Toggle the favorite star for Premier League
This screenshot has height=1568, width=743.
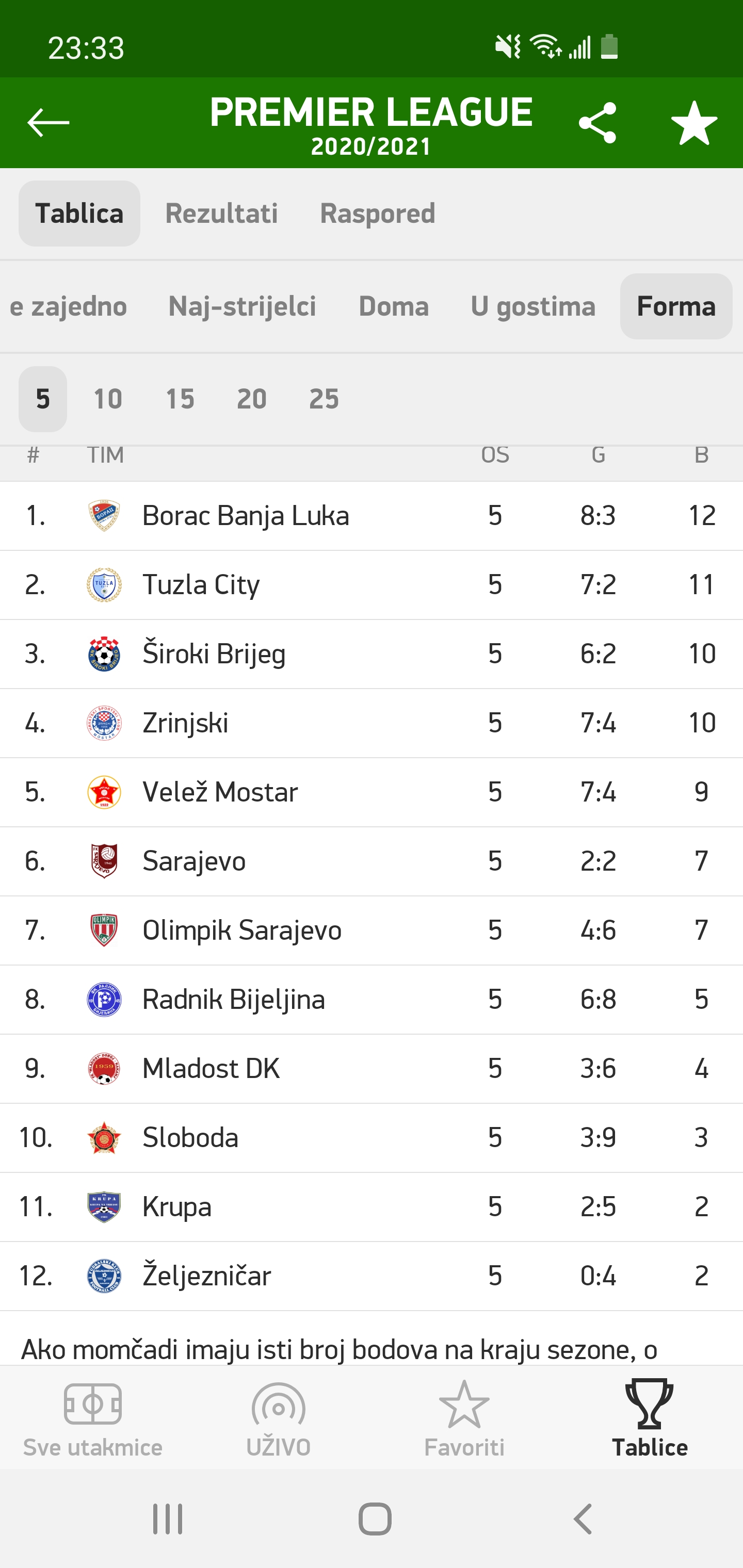pos(694,122)
